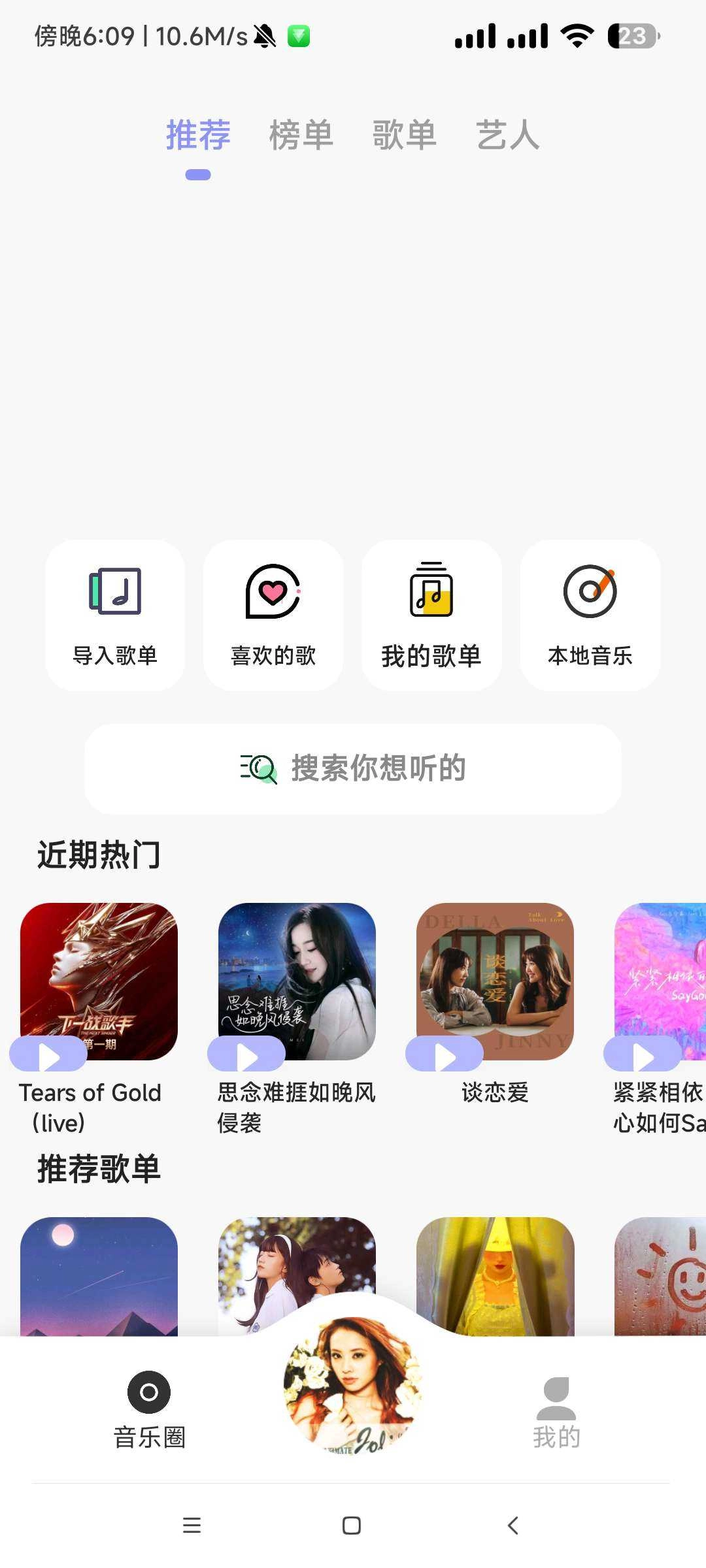706x1568 pixels.
Task: Play Tears of Gold (live)
Action: click(48, 1054)
